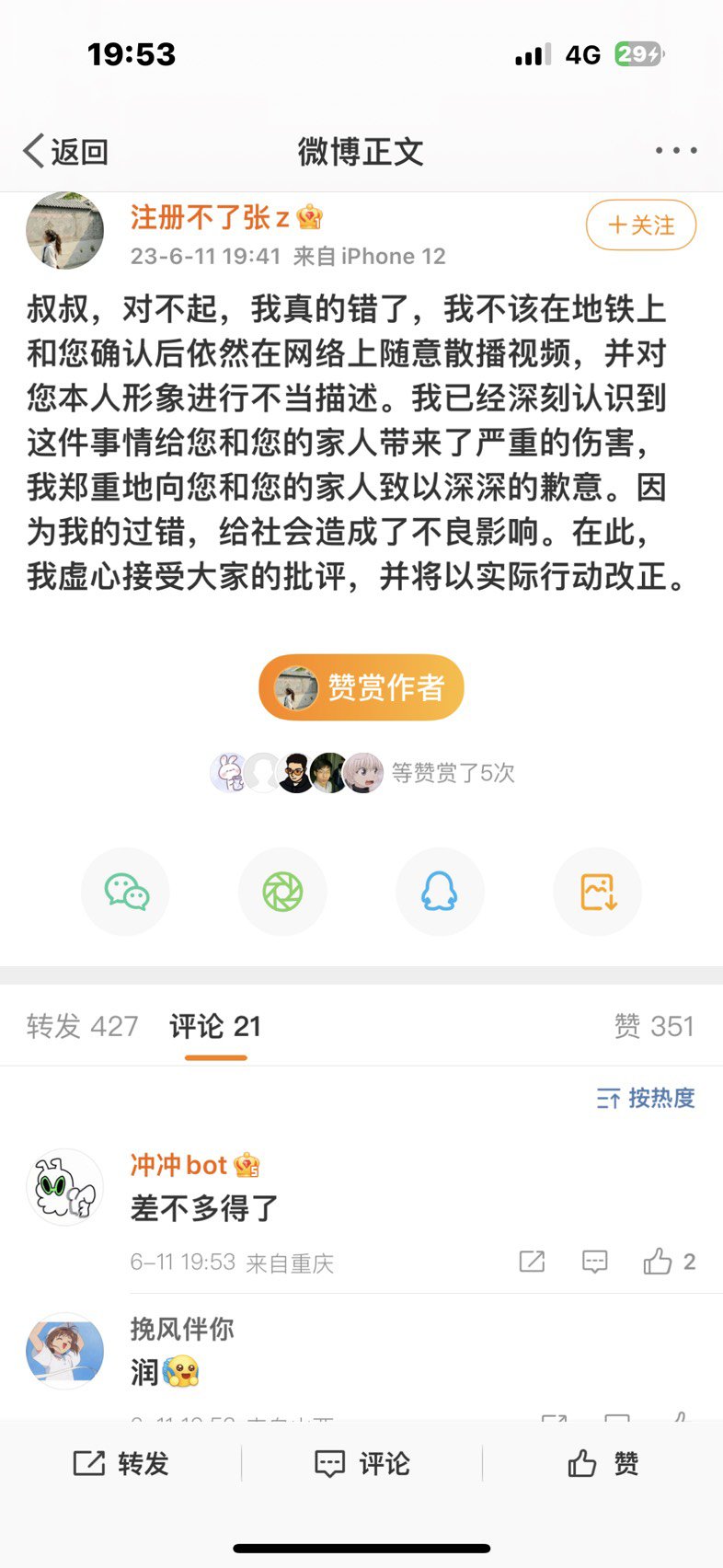The height and width of the screenshot is (1568, 723).
Task: Tap the 赞赏作者 reward button
Action: coord(361,687)
